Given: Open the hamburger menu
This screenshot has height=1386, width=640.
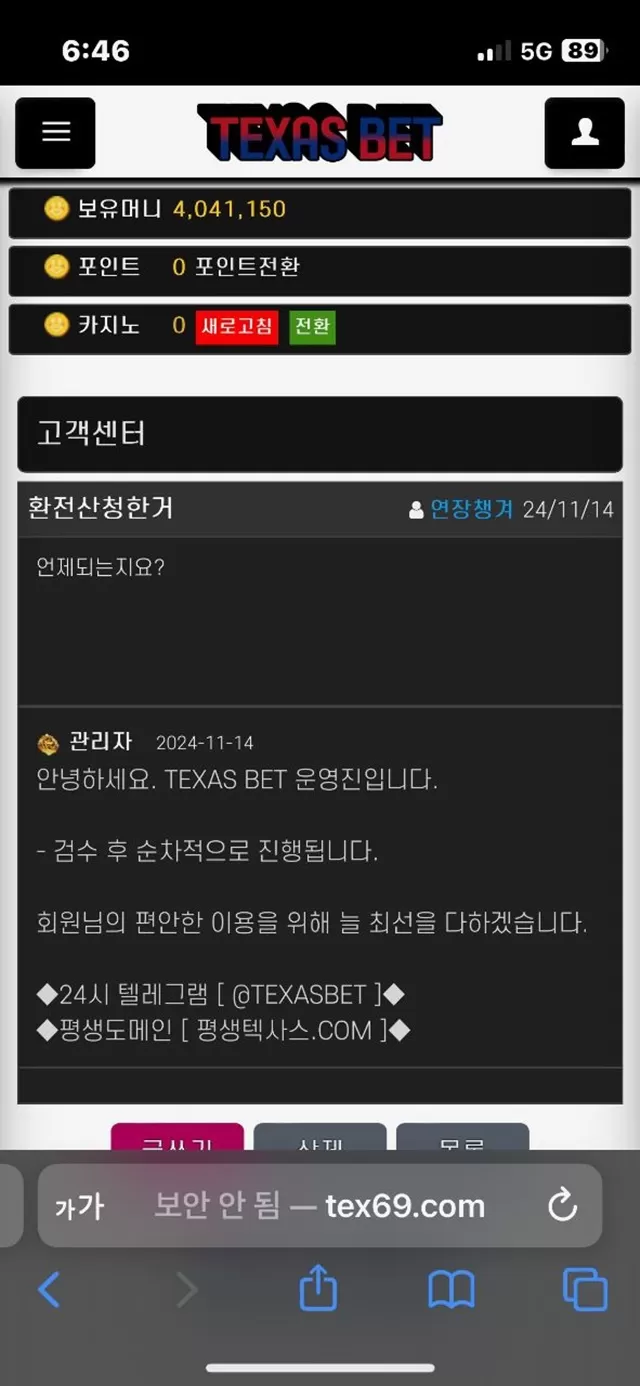Looking at the screenshot, I should pyautogui.click(x=56, y=133).
